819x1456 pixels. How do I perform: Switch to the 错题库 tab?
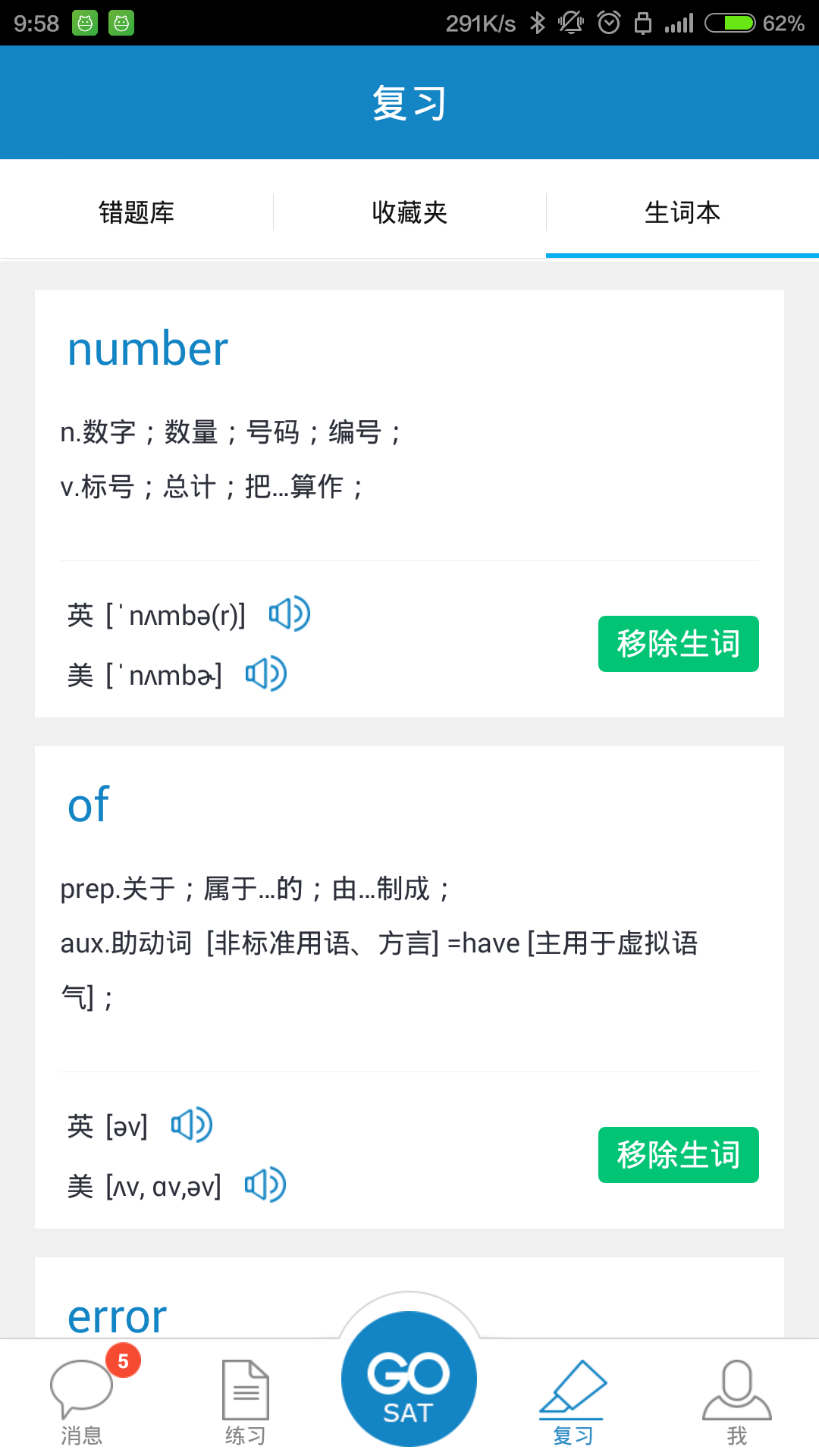coord(136,212)
